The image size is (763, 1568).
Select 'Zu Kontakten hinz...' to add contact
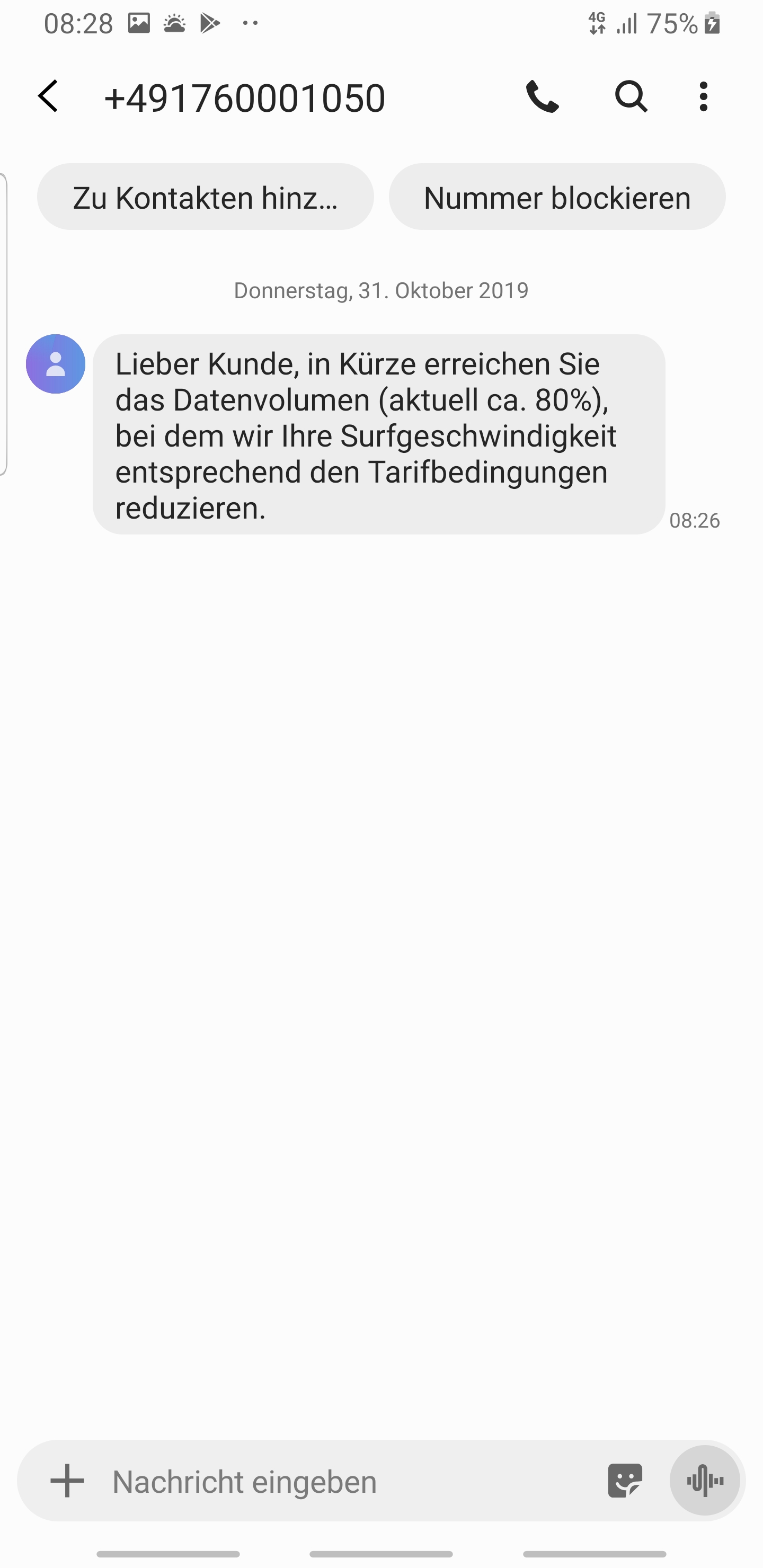205,197
